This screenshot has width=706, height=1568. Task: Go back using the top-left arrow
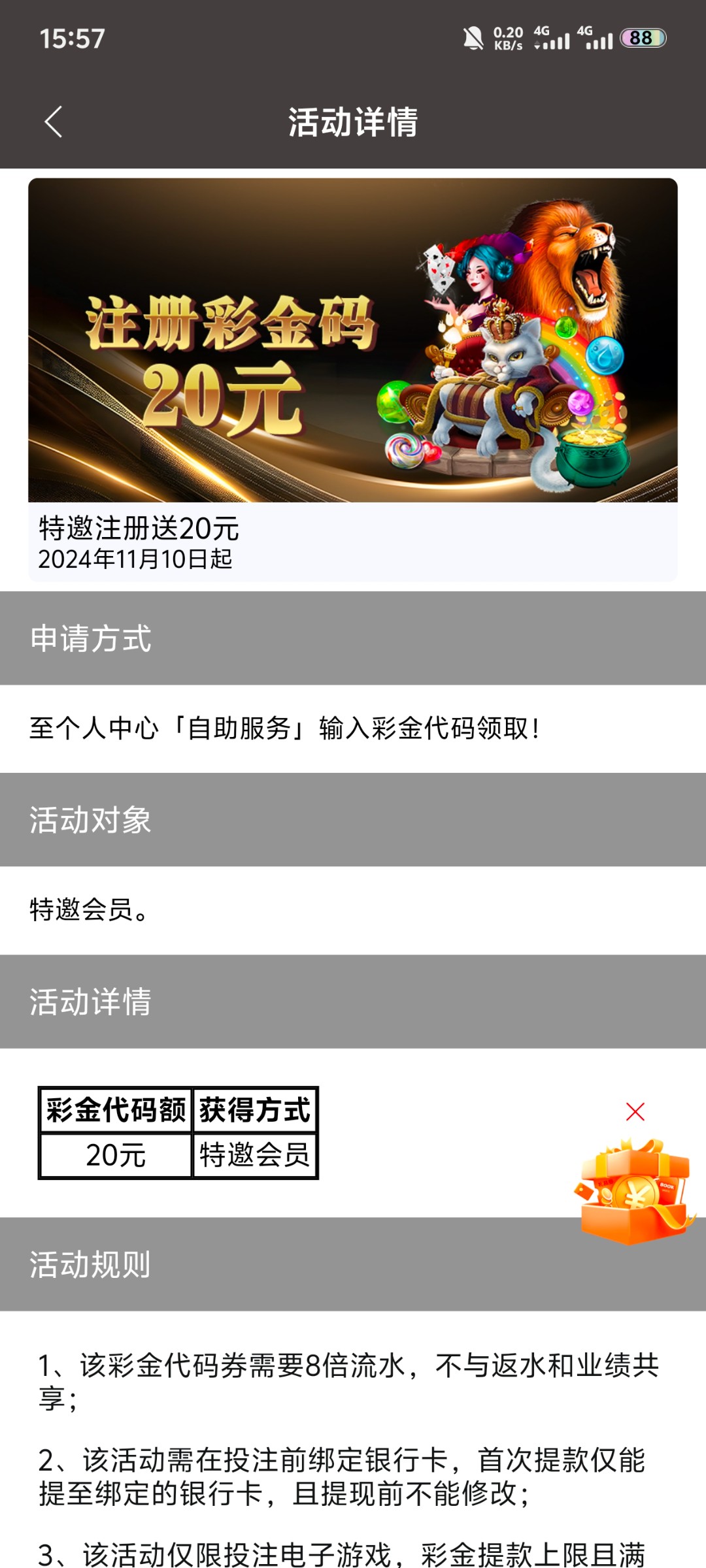54,122
